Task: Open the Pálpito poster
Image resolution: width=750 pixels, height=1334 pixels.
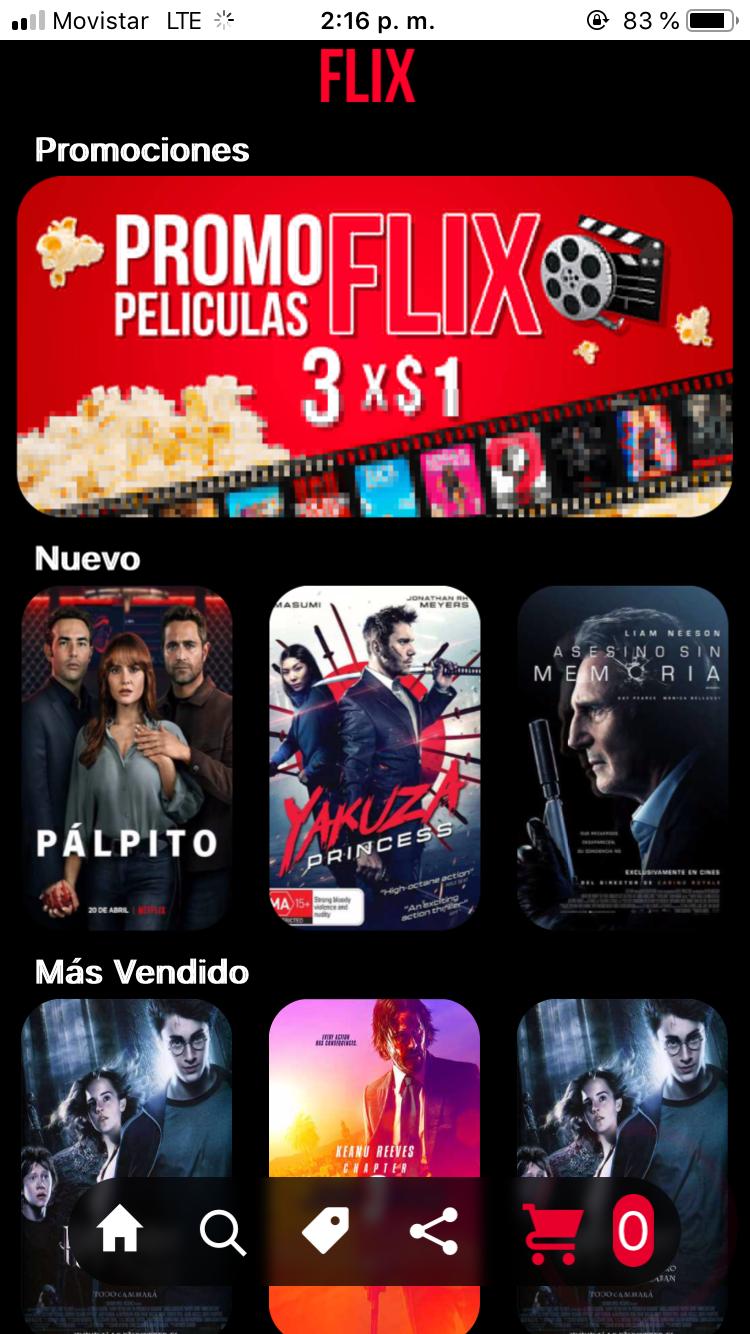Action: click(127, 757)
